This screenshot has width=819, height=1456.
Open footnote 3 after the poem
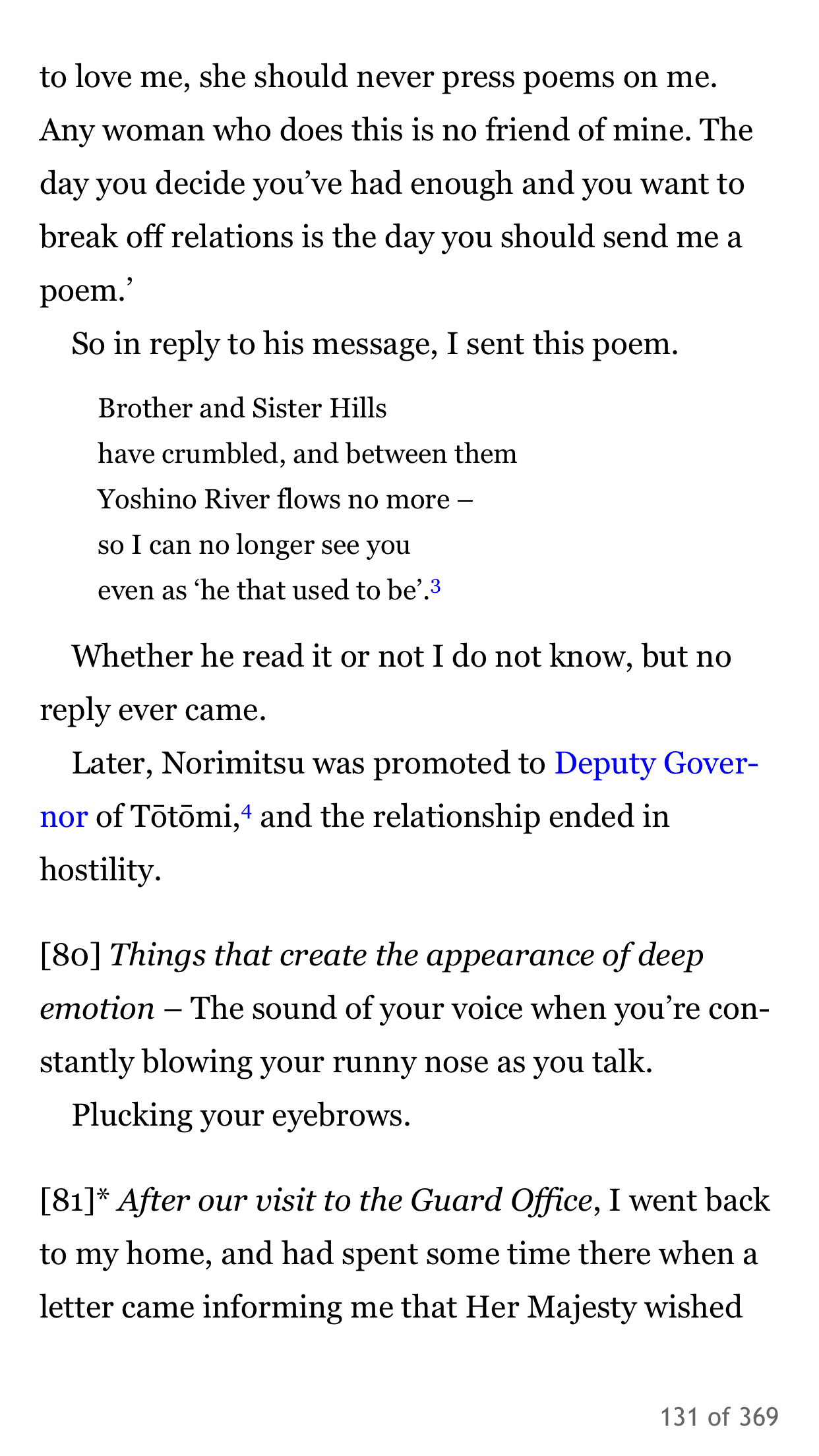435,586
